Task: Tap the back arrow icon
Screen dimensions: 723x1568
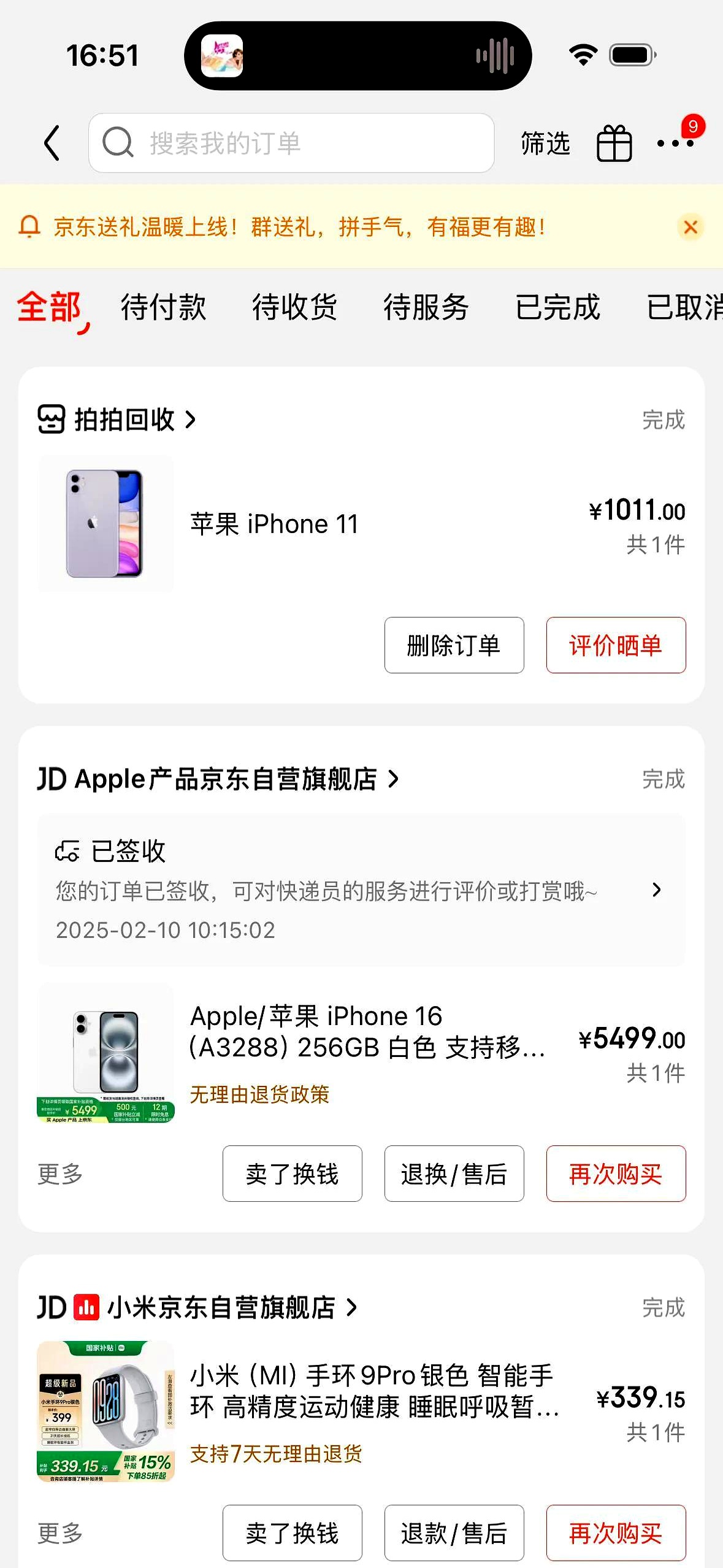Action: (x=52, y=142)
